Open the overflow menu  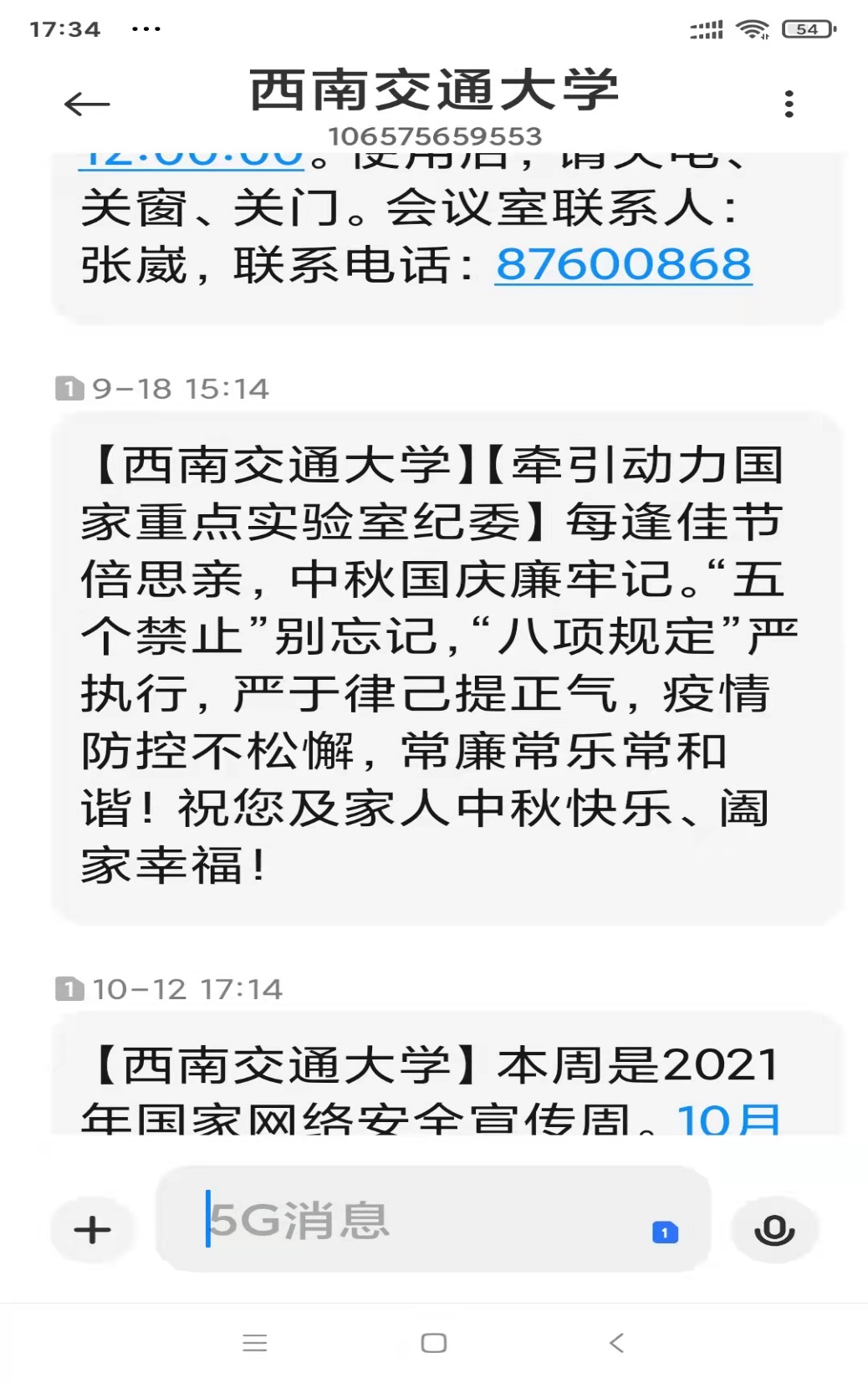coord(789,105)
